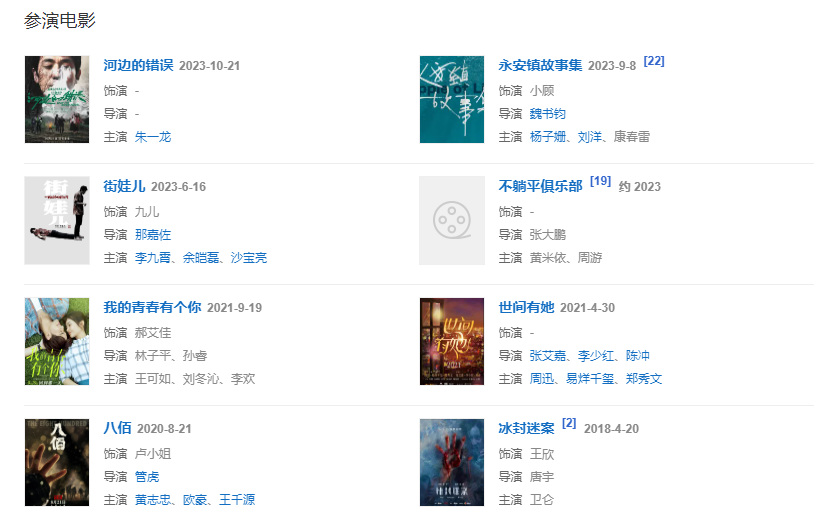This screenshot has width=832, height=524.
Task: Open the 永安镇故事集 movie link
Action: tap(540, 66)
